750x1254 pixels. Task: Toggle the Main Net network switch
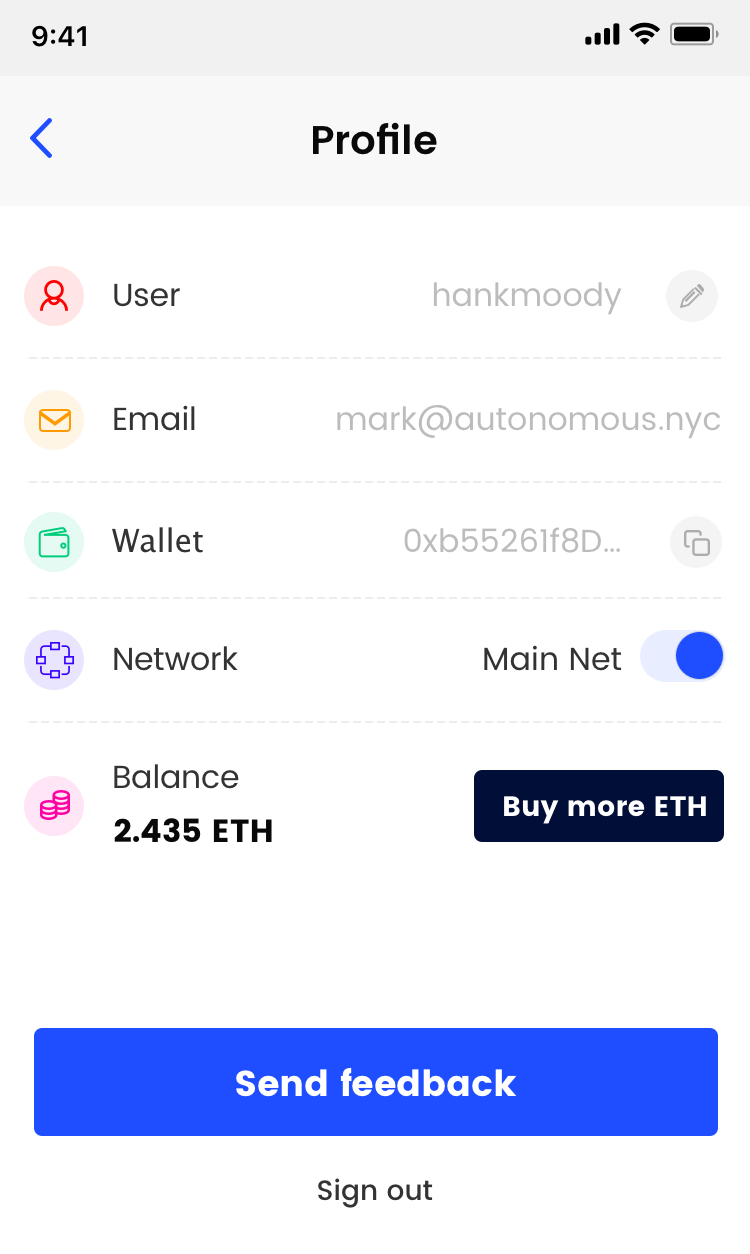pos(682,657)
